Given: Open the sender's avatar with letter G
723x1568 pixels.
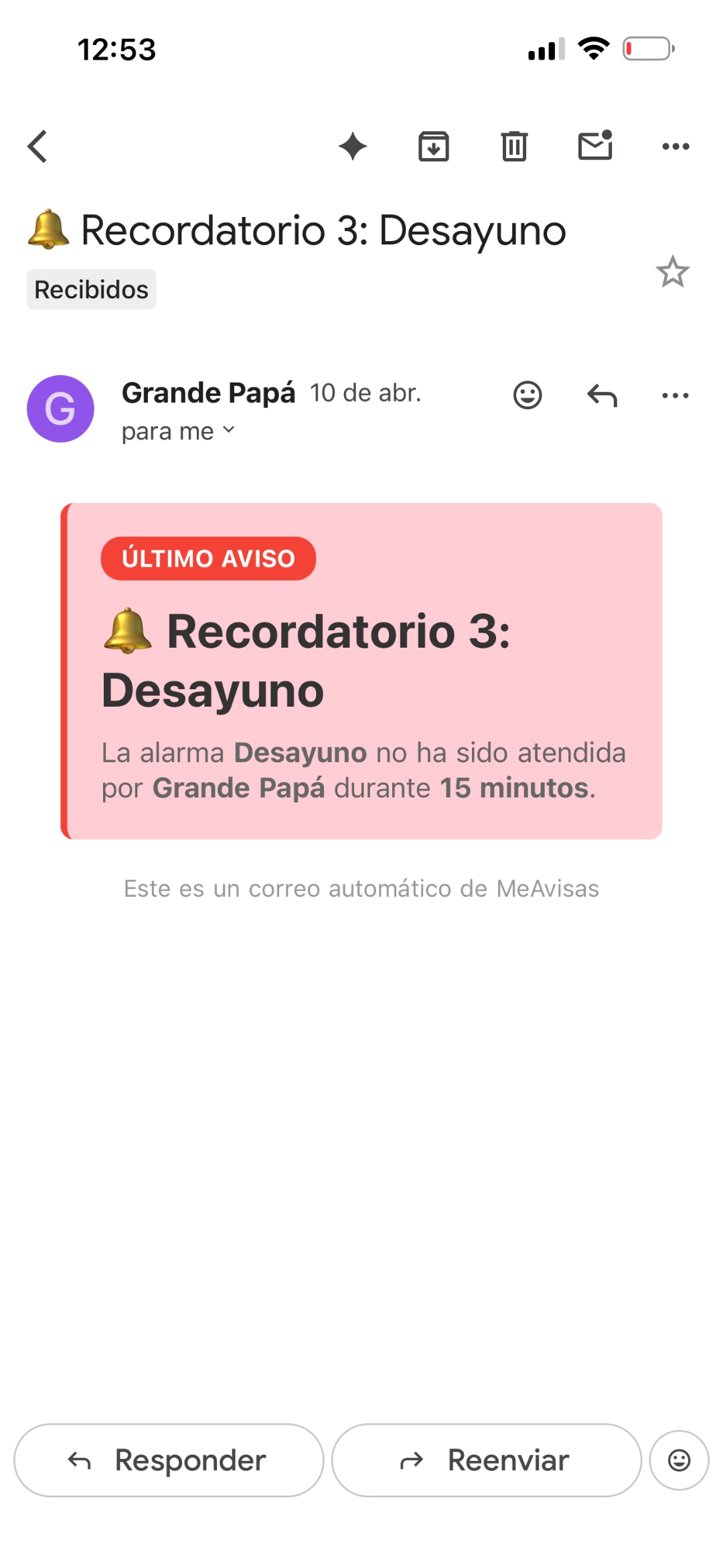Looking at the screenshot, I should (x=61, y=409).
